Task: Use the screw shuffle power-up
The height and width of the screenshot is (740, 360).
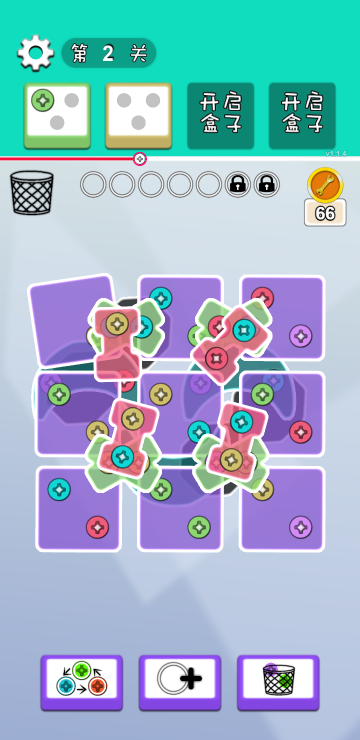Action: click(x=82, y=682)
